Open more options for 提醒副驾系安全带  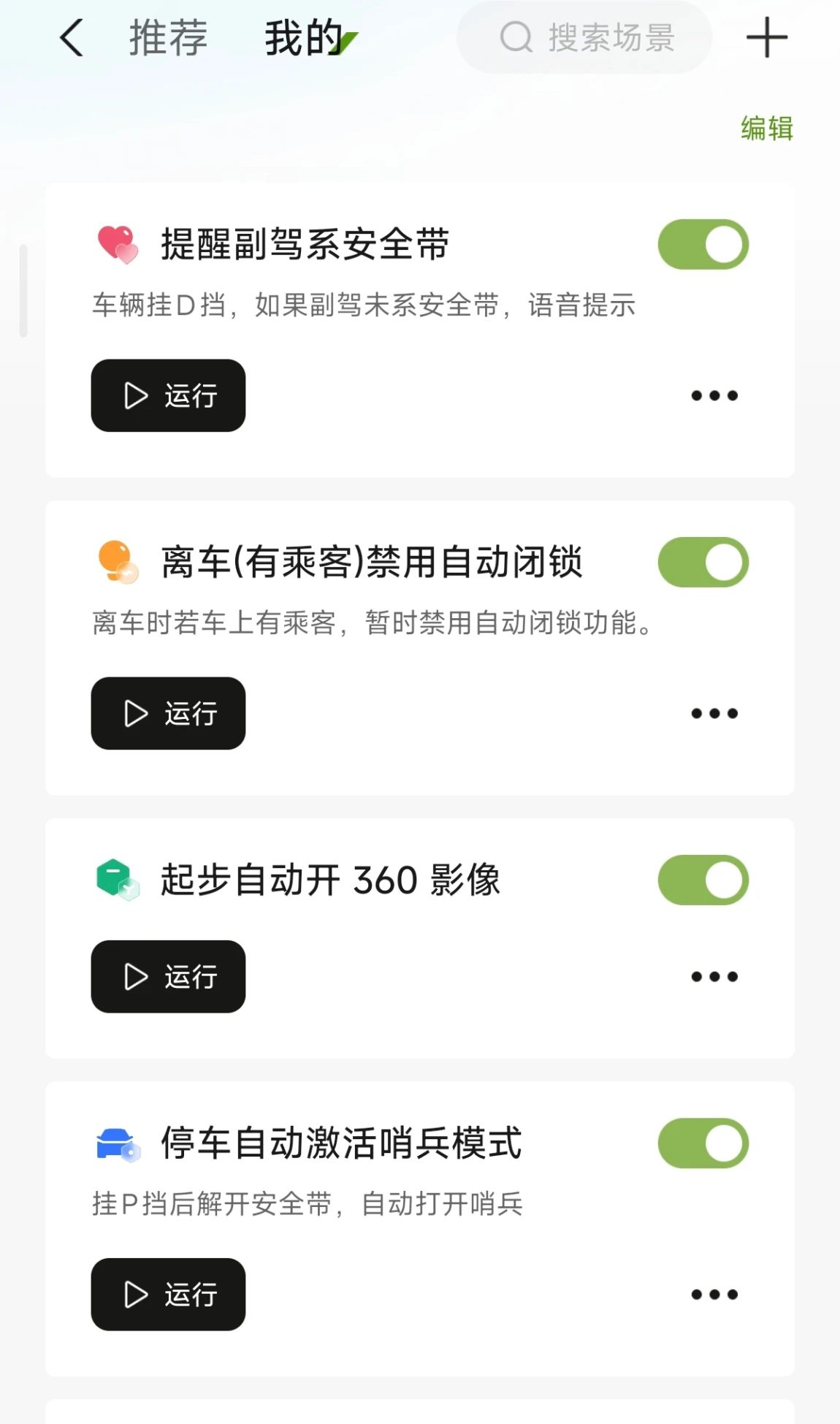pyautogui.click(x=714, y=396)
